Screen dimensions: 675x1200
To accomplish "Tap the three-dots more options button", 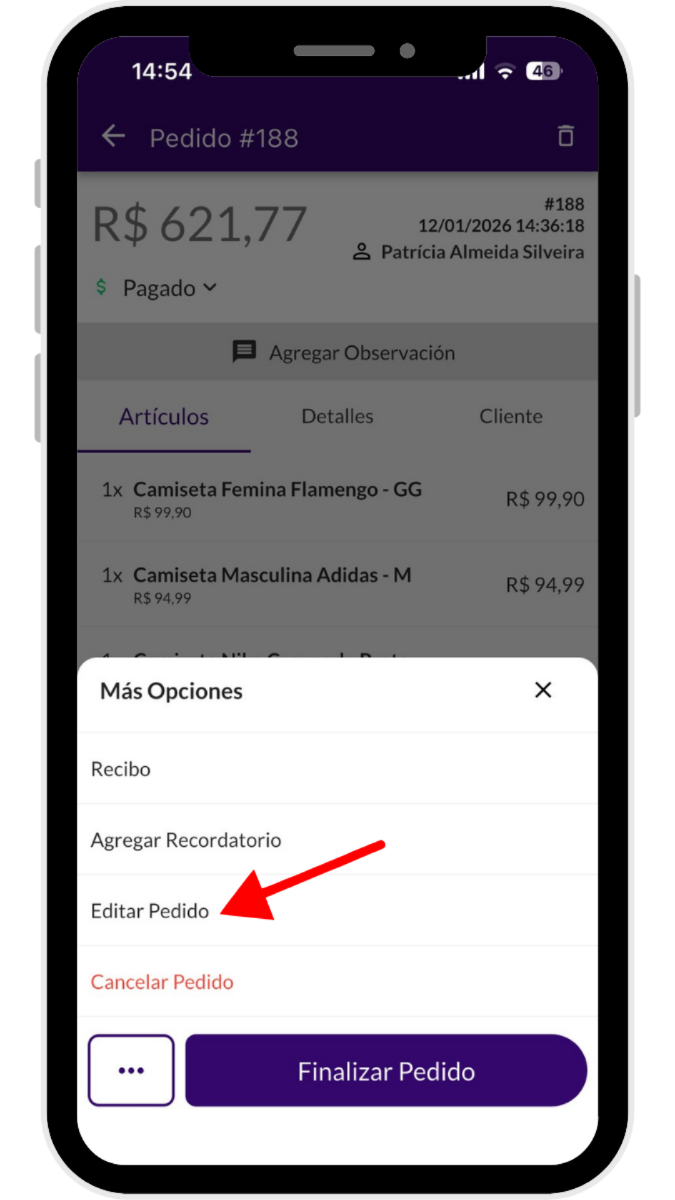I will [131, 1070].
